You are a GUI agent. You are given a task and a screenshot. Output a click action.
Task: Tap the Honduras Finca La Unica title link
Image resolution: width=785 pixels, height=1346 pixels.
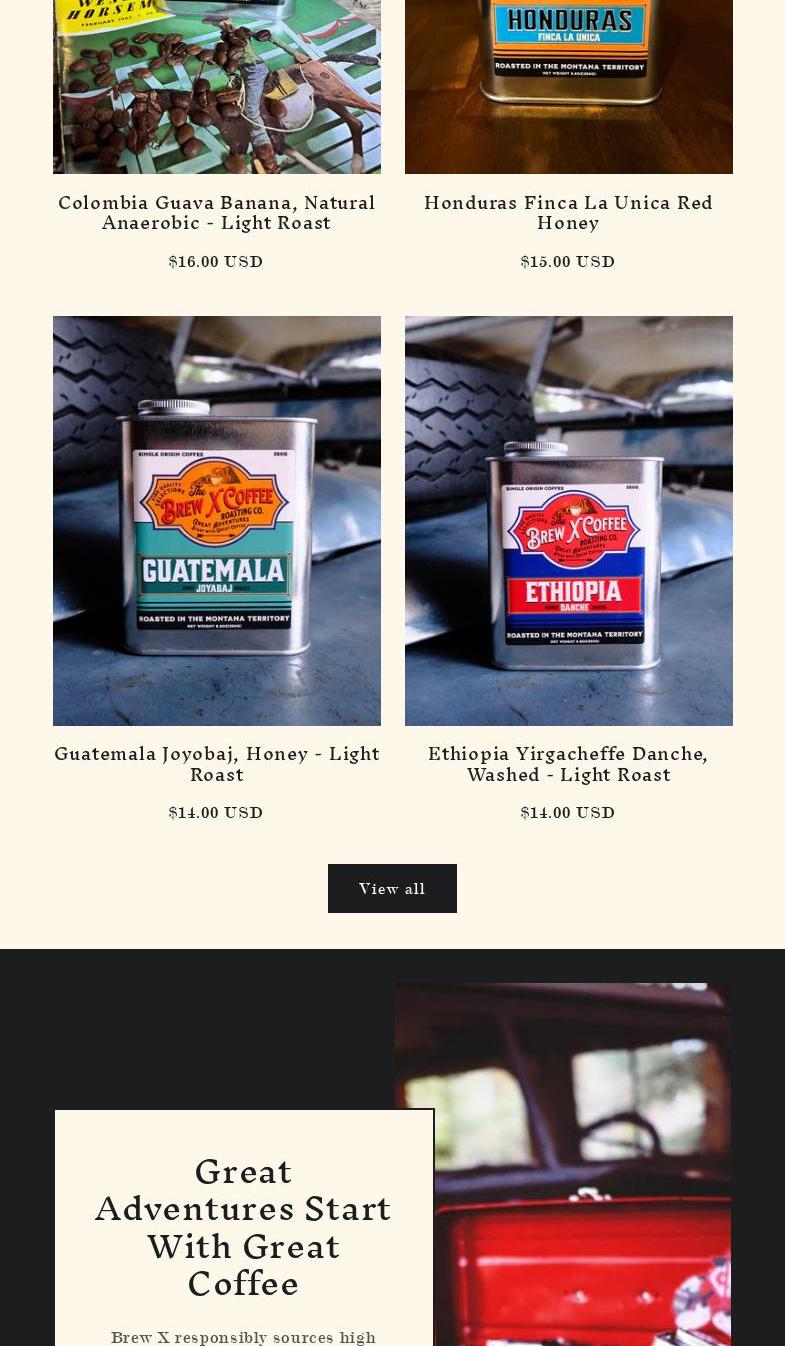pos(568,212)
